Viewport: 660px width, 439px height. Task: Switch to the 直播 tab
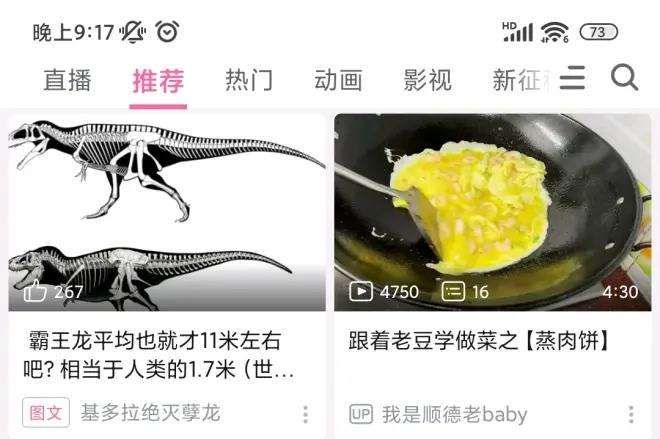(x=68, y=80)
